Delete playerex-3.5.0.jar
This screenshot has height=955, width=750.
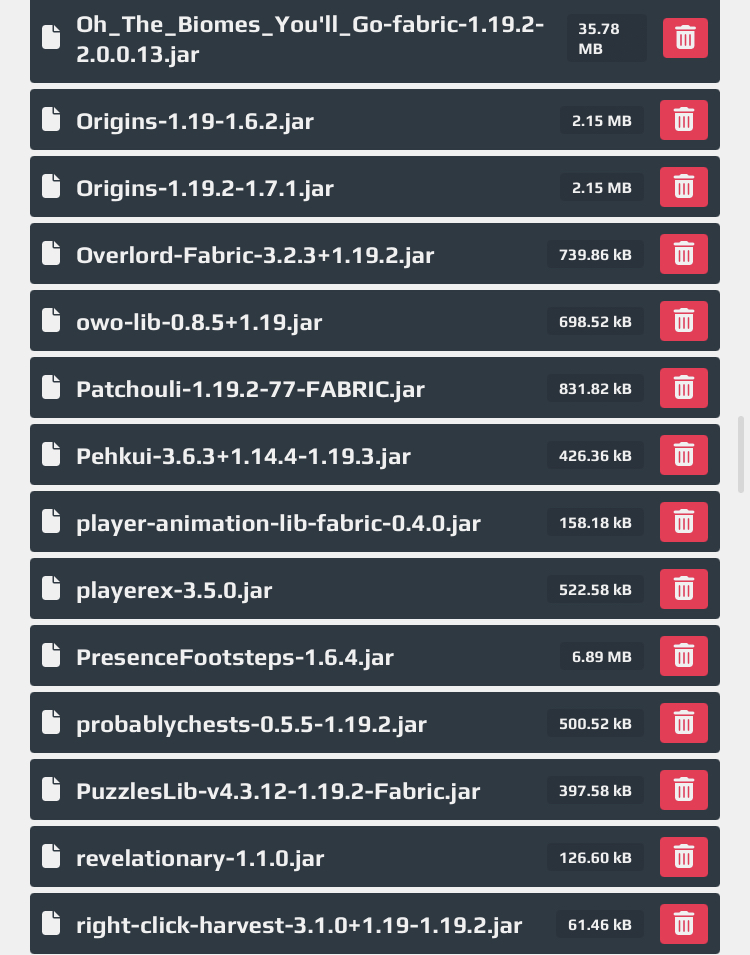(x=684, y=589)
